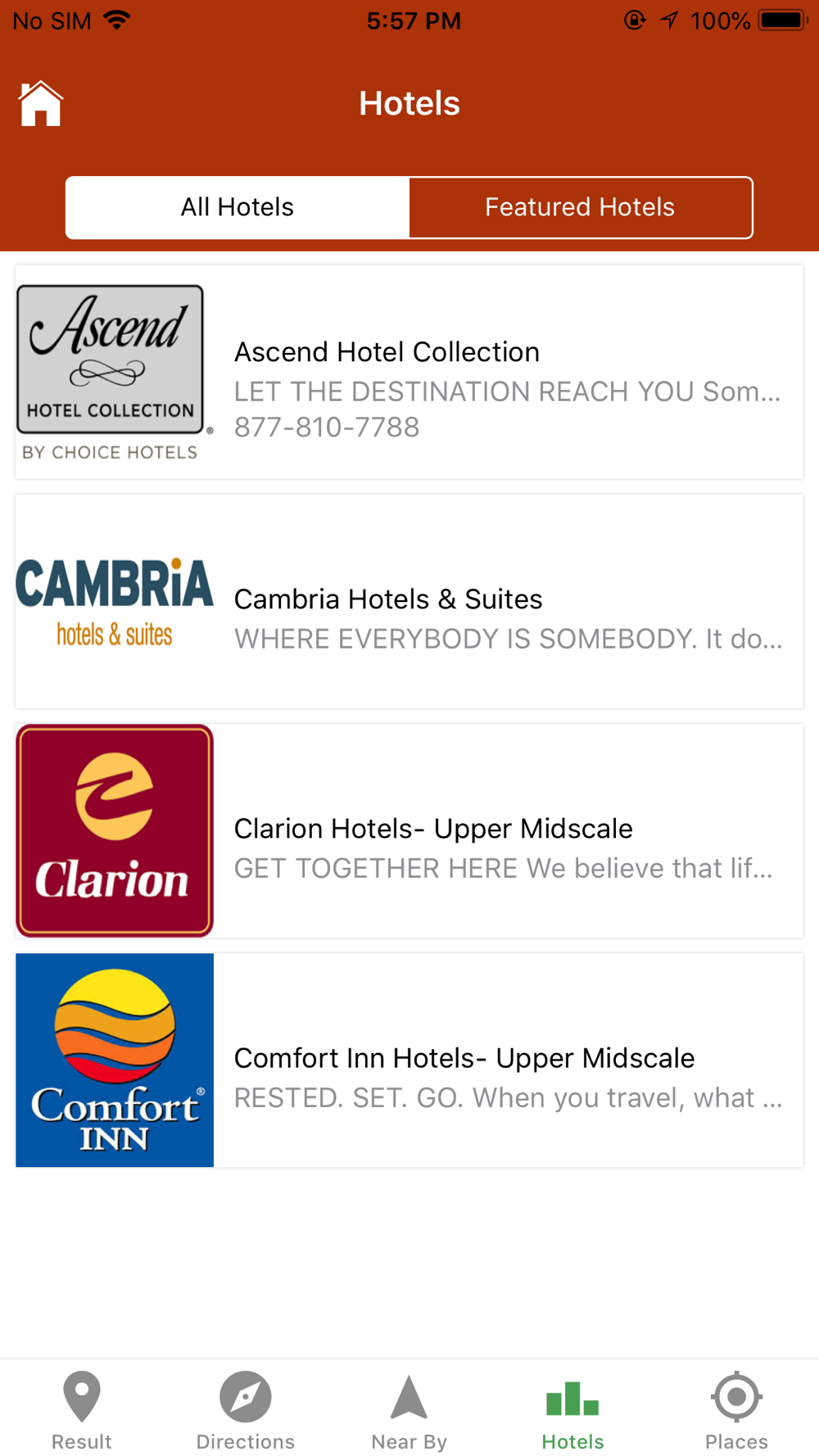View Comfort Inn Hotels- Upper Midscale
The image size is (819, 1456).
point(409,1060)
